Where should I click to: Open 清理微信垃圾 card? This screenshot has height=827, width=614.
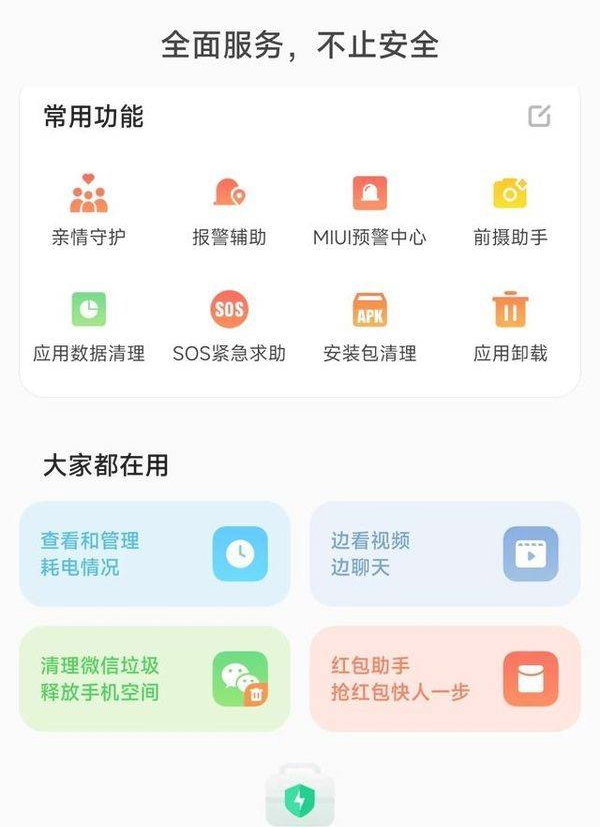154,679
